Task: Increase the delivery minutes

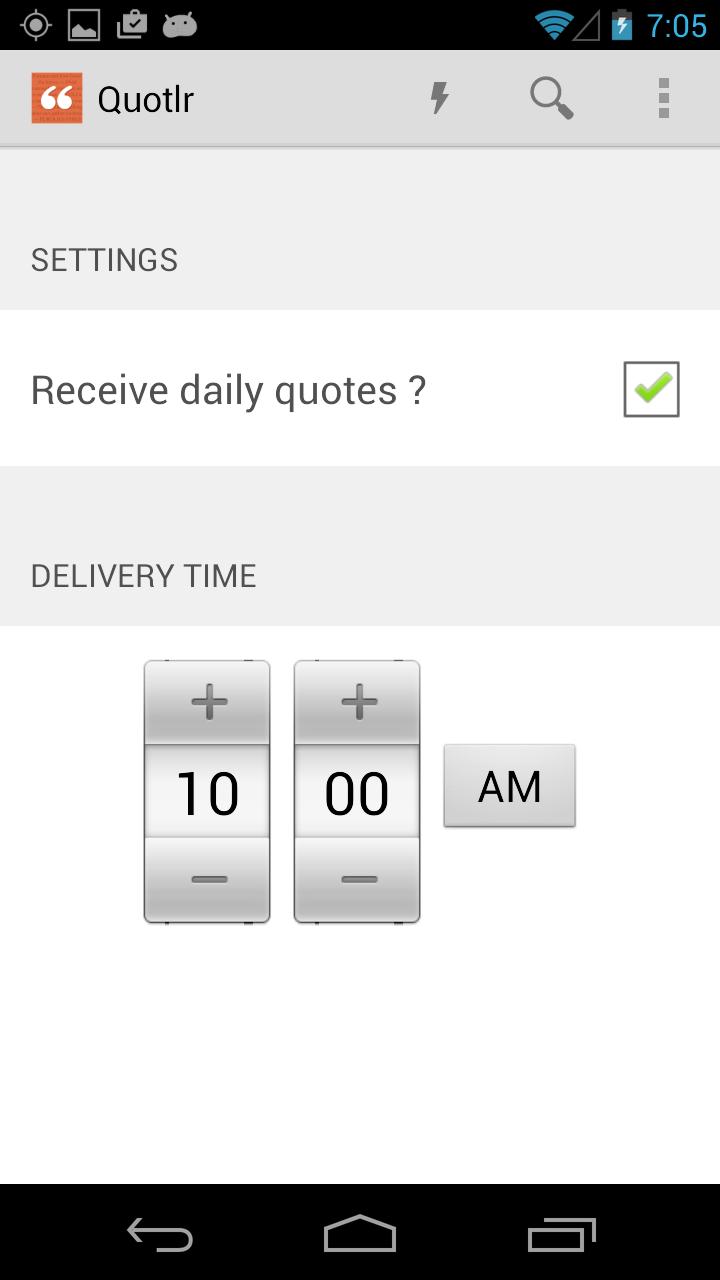Action: tap(357, 702)
